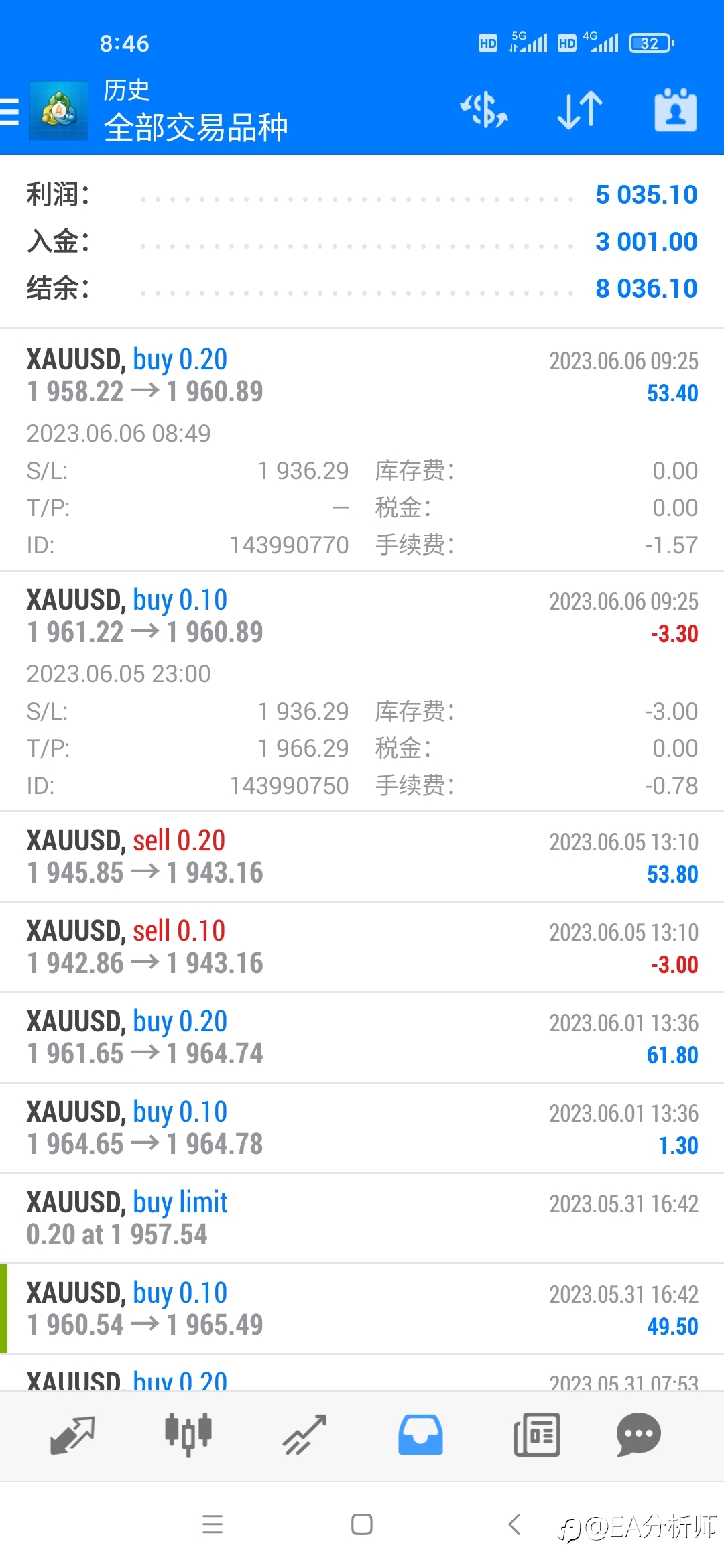Expand the XAUUSD buy 0.10 1.30 trade
The image size is (724, 1568).
(x=362, y=1128)
